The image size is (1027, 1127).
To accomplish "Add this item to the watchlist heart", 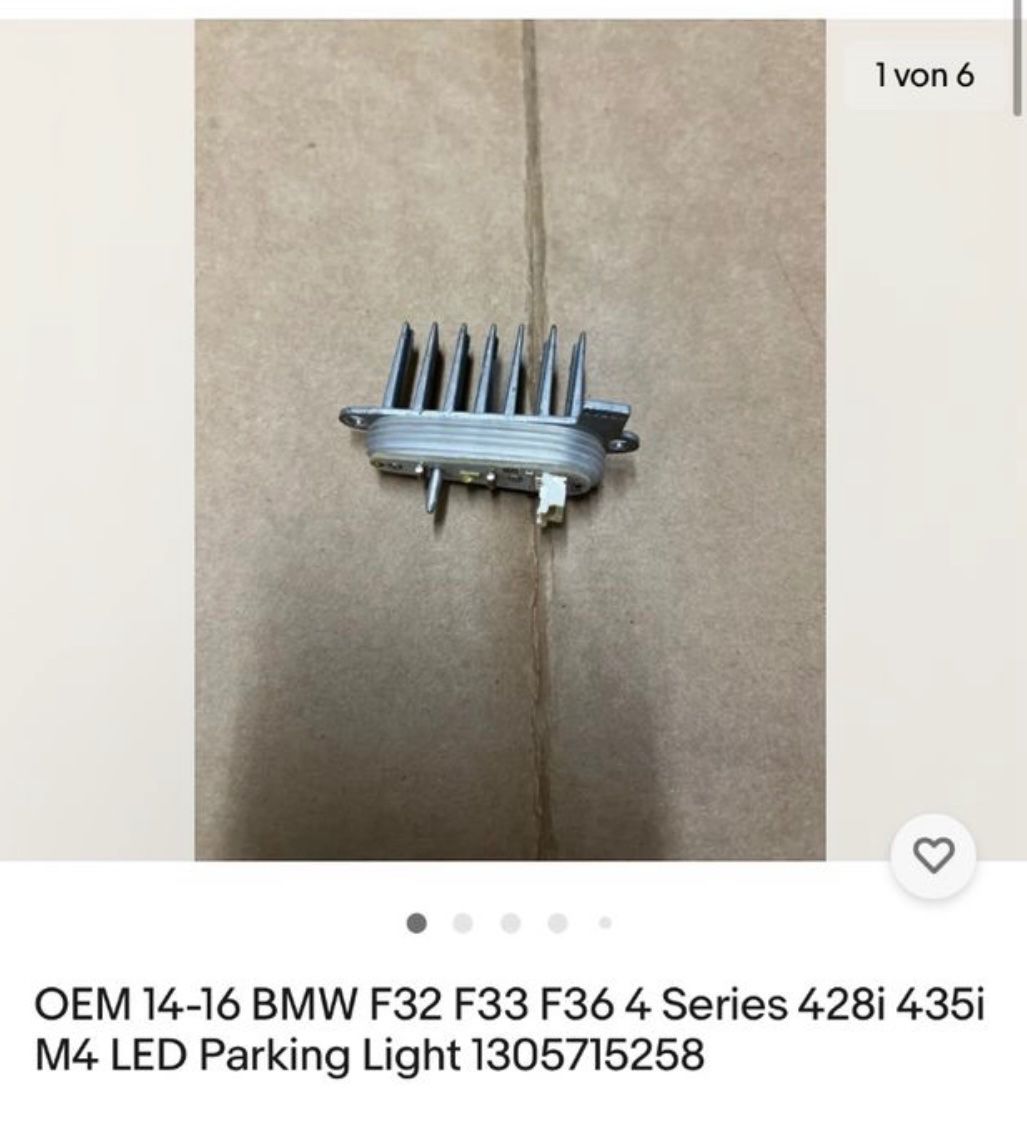I will click(935, 855).
